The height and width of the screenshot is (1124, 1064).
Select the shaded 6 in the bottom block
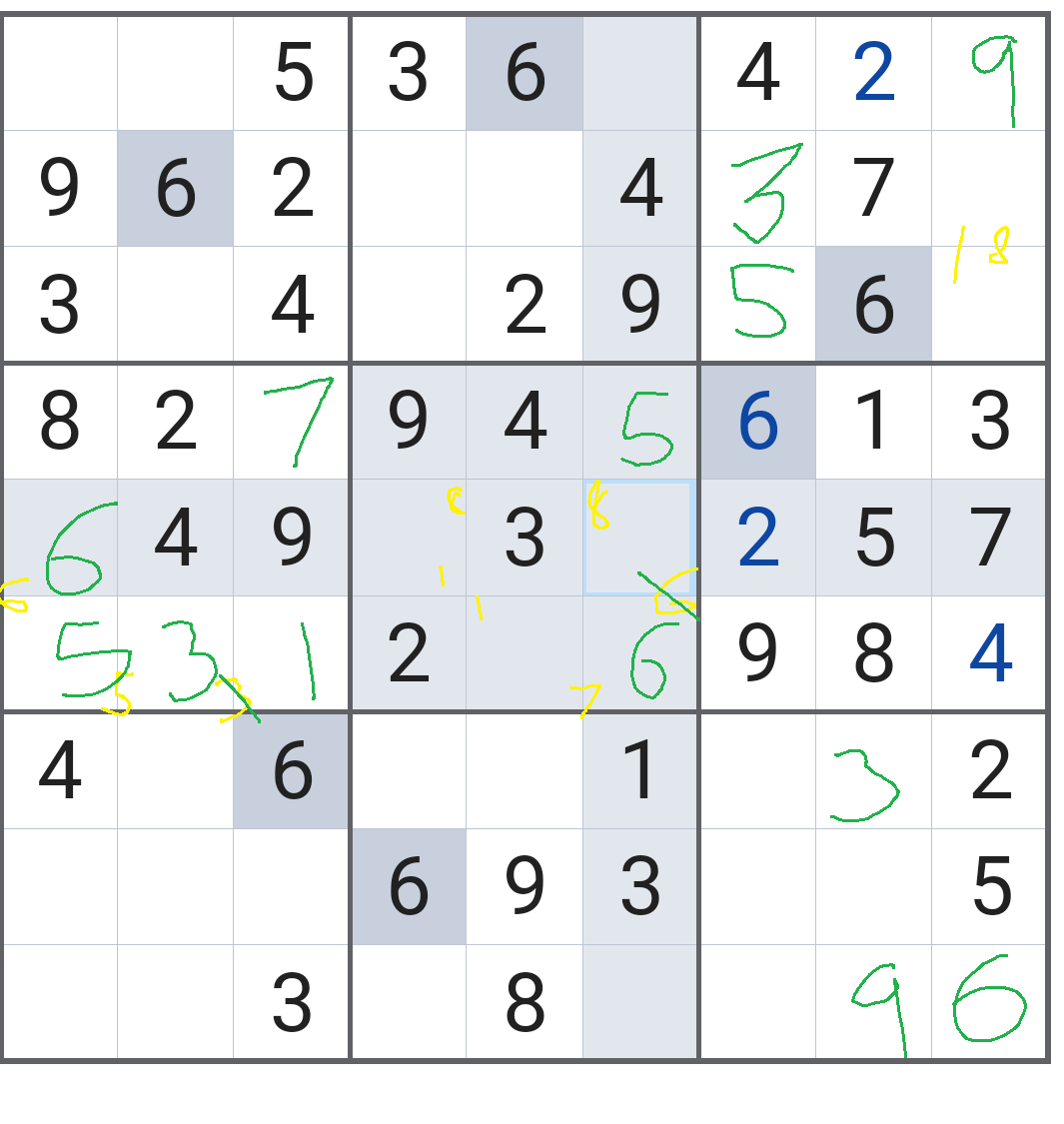click(x=293, y=771)
